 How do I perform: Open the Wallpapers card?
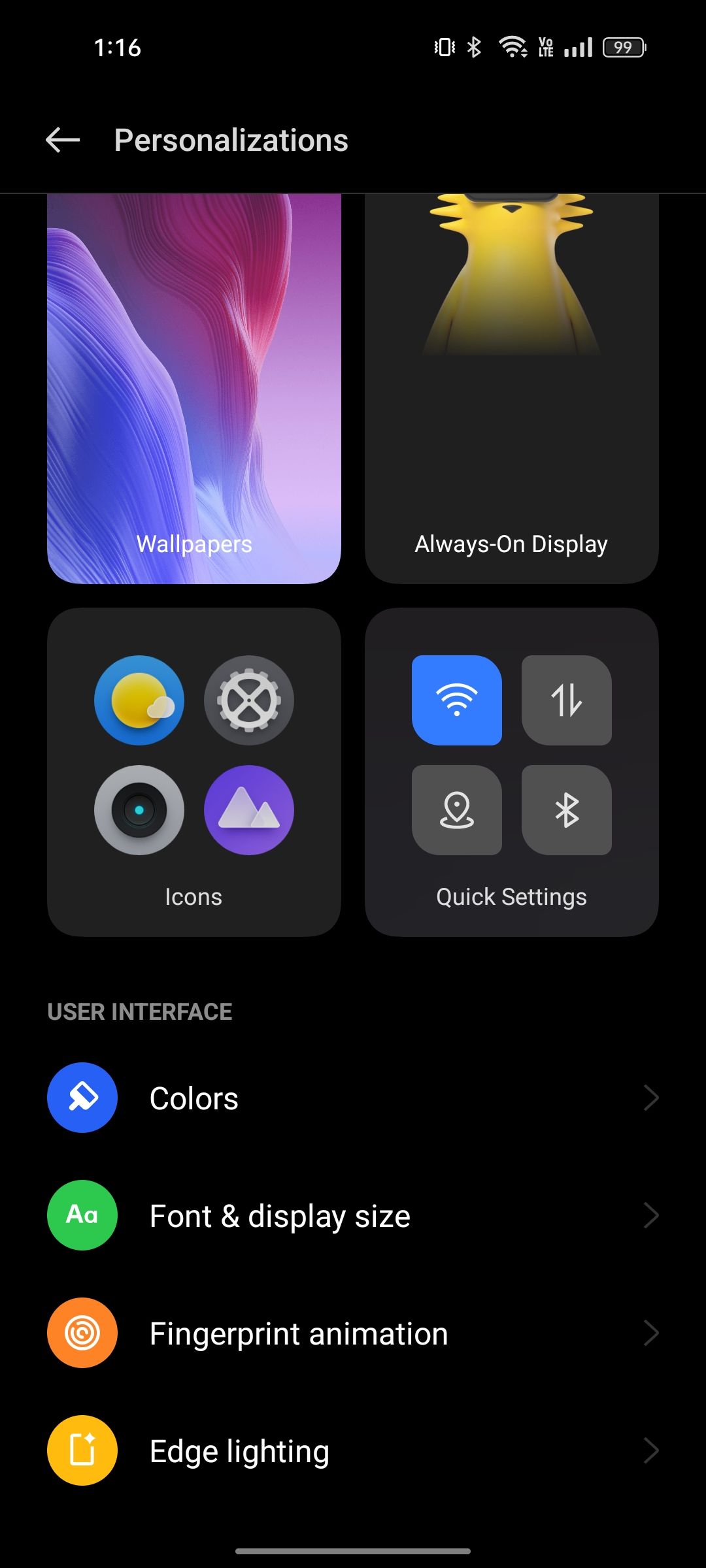point(194,389)
